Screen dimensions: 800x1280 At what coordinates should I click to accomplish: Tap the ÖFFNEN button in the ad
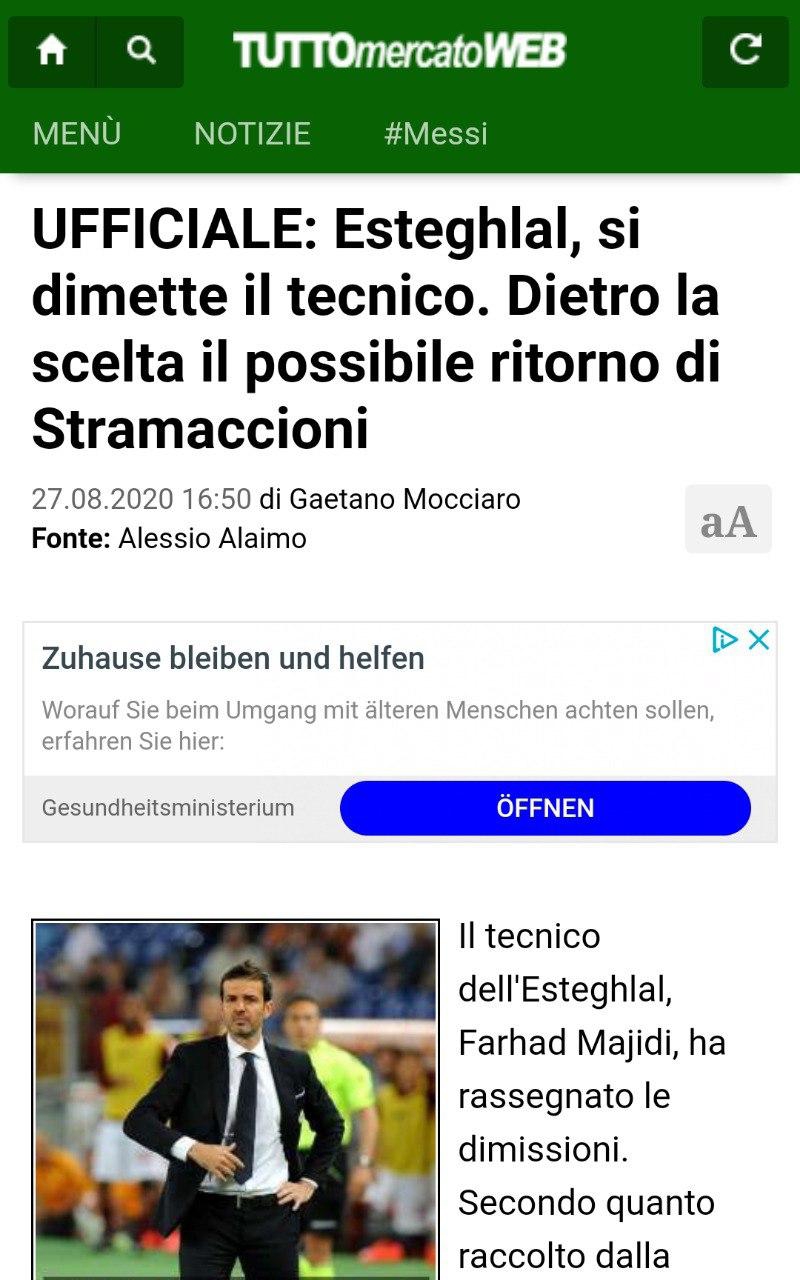coord(545,808)
